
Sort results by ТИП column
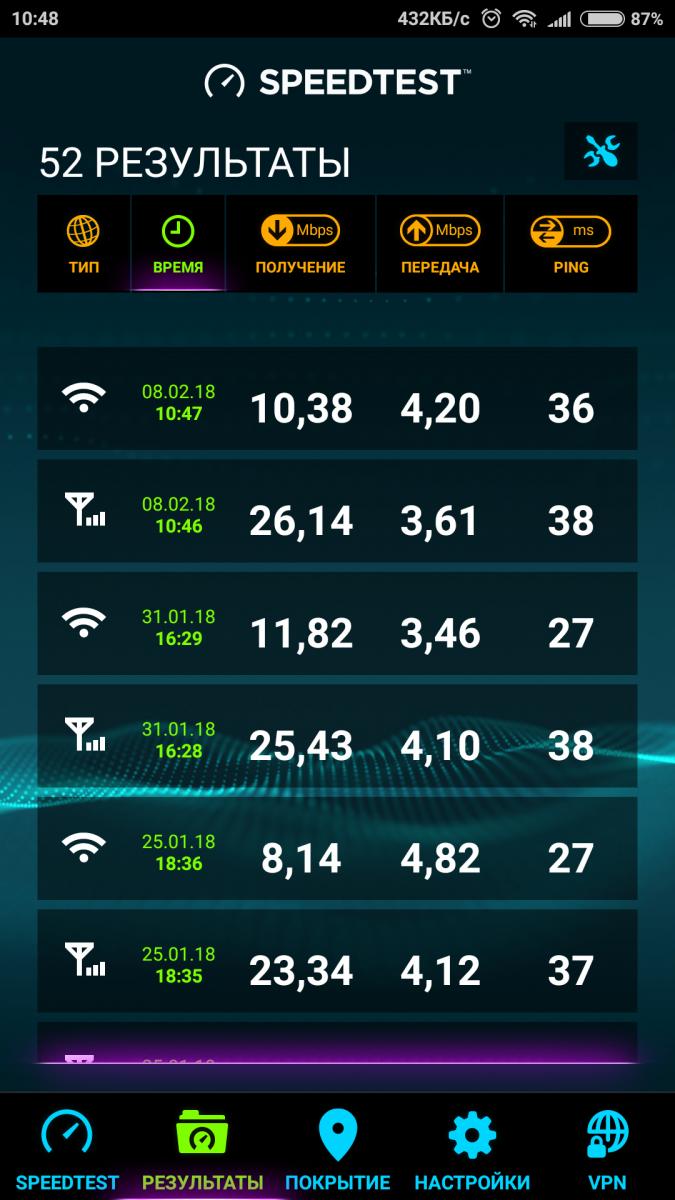84,245
